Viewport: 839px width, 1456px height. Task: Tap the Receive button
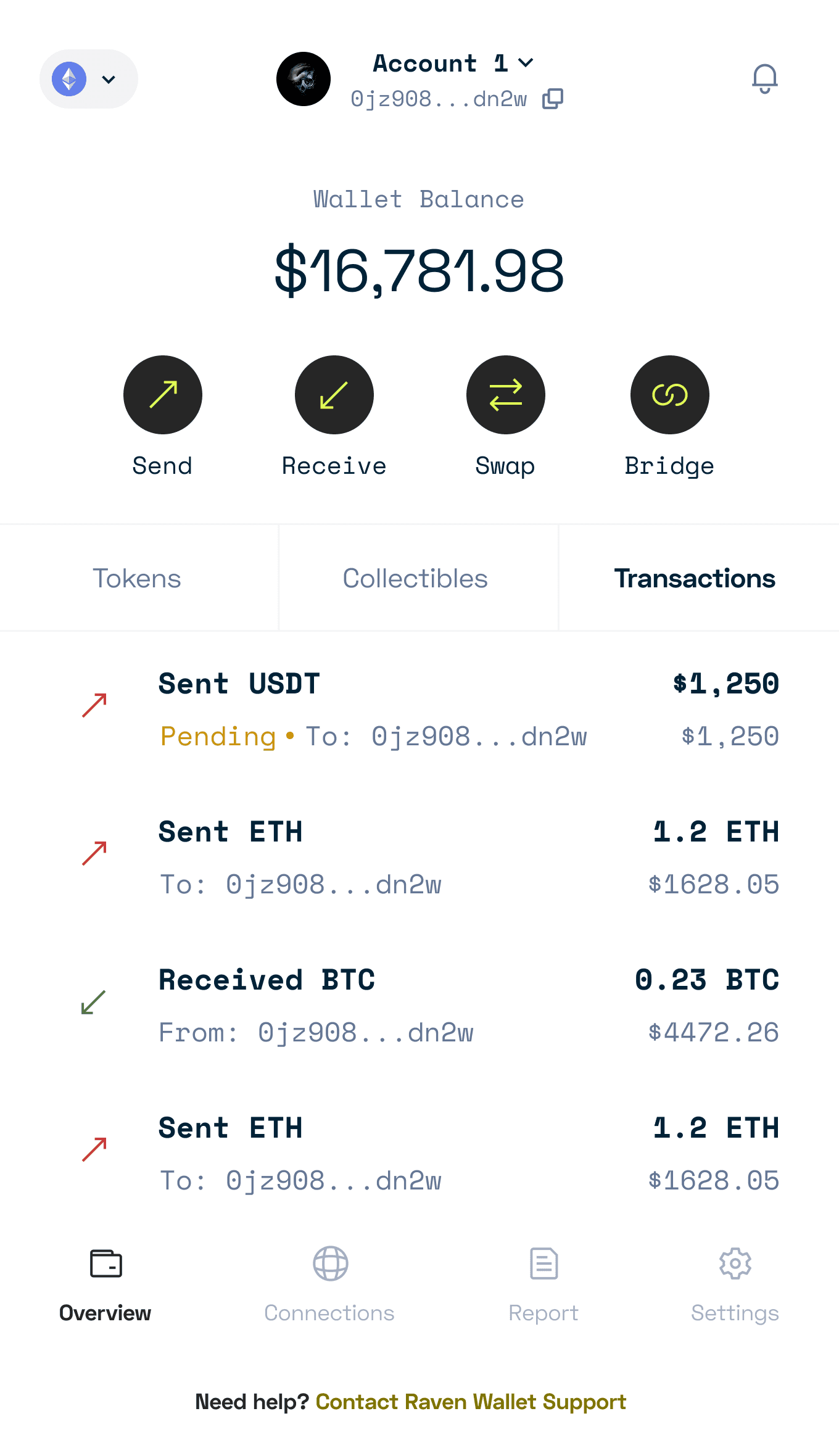[334, 395]
